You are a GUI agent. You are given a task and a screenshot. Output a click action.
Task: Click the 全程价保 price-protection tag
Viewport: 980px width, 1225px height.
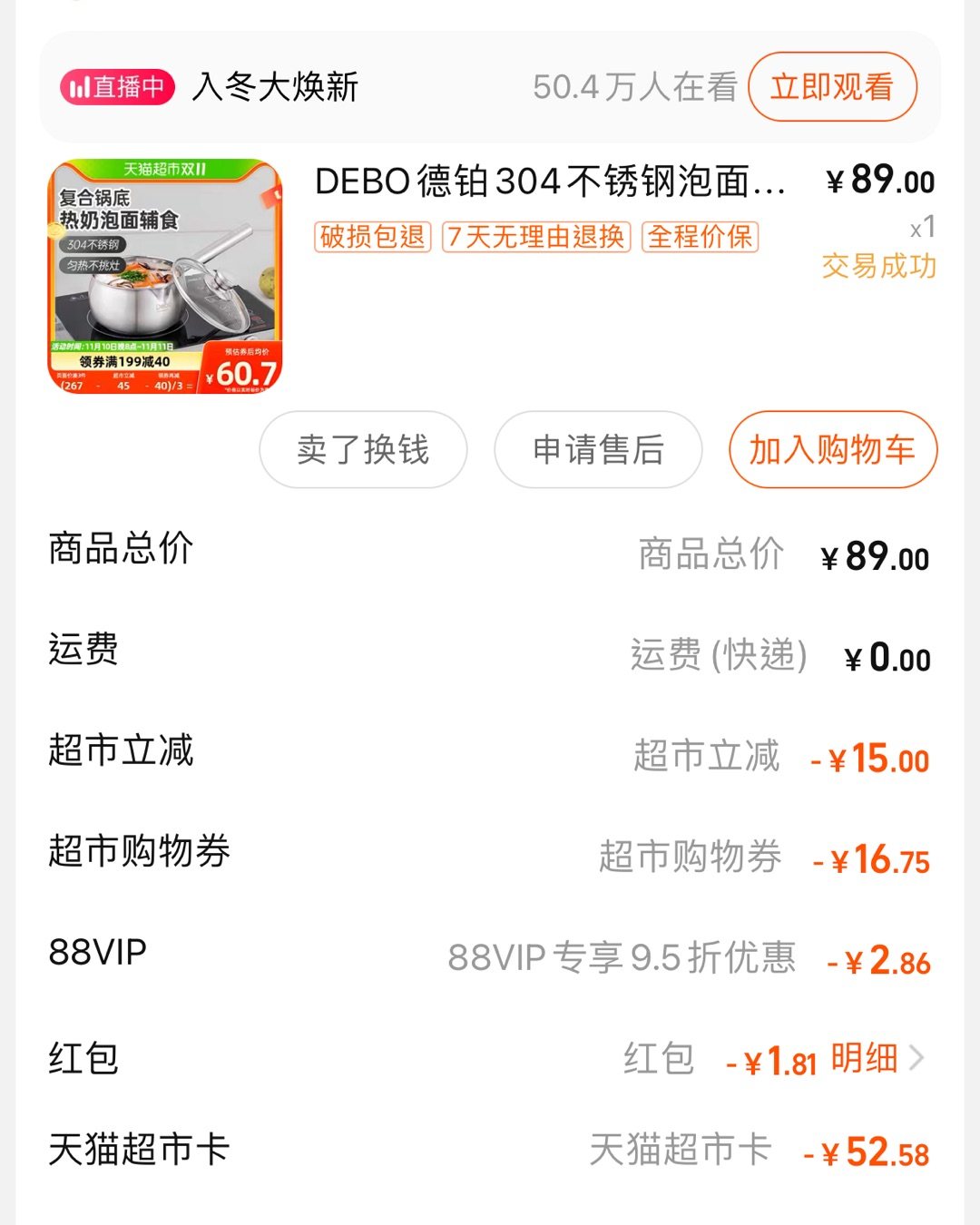click(x=701, y=238)
